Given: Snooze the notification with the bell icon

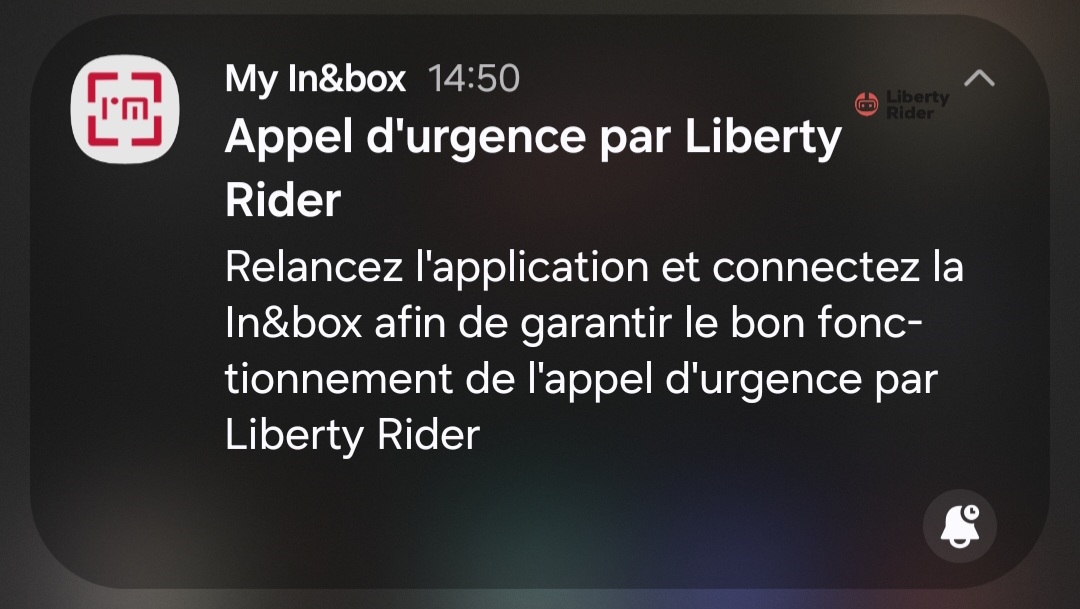Looking at the screenshot, I should [959, 526].
